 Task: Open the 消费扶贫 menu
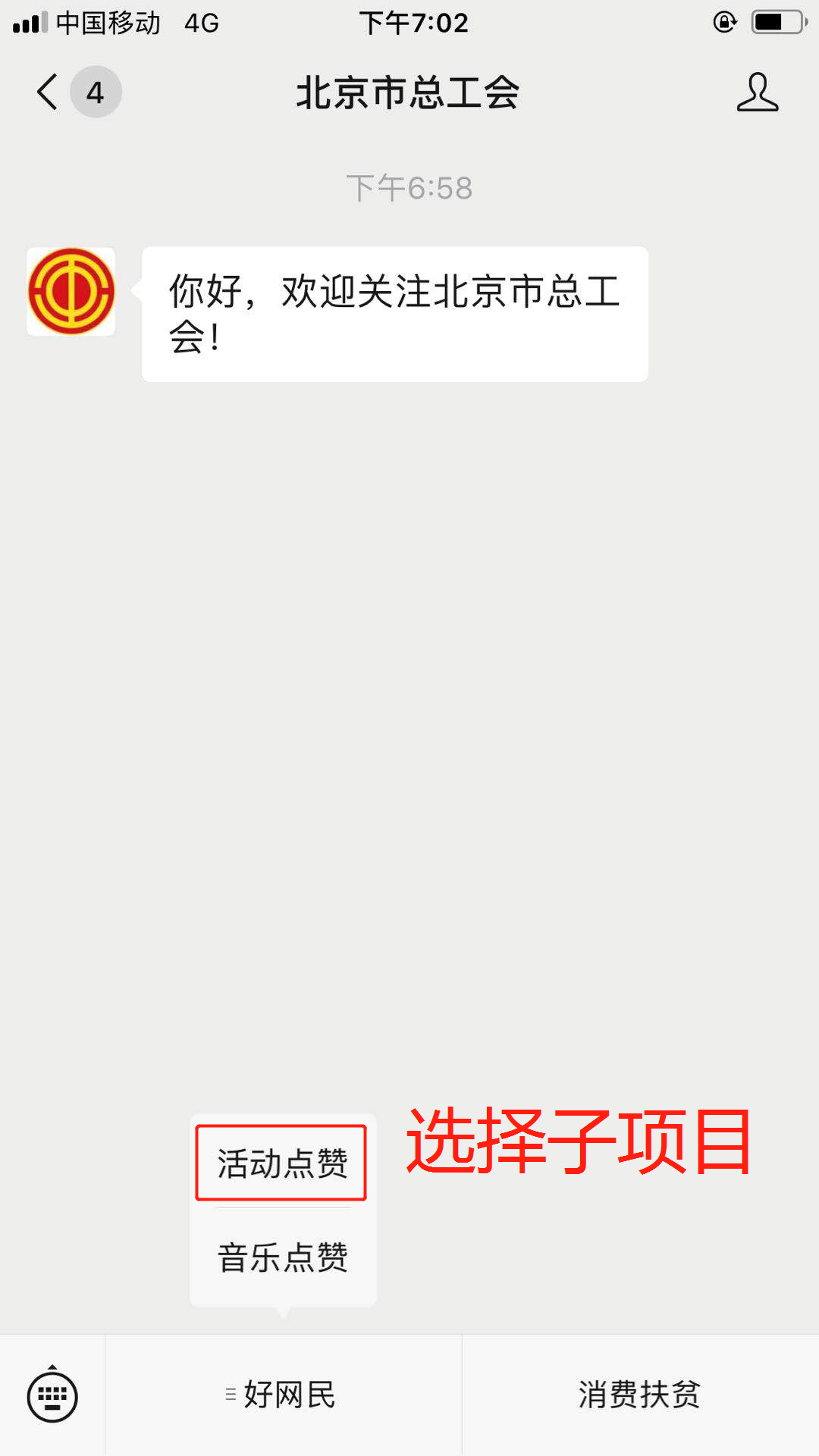tap(639, 1395)
